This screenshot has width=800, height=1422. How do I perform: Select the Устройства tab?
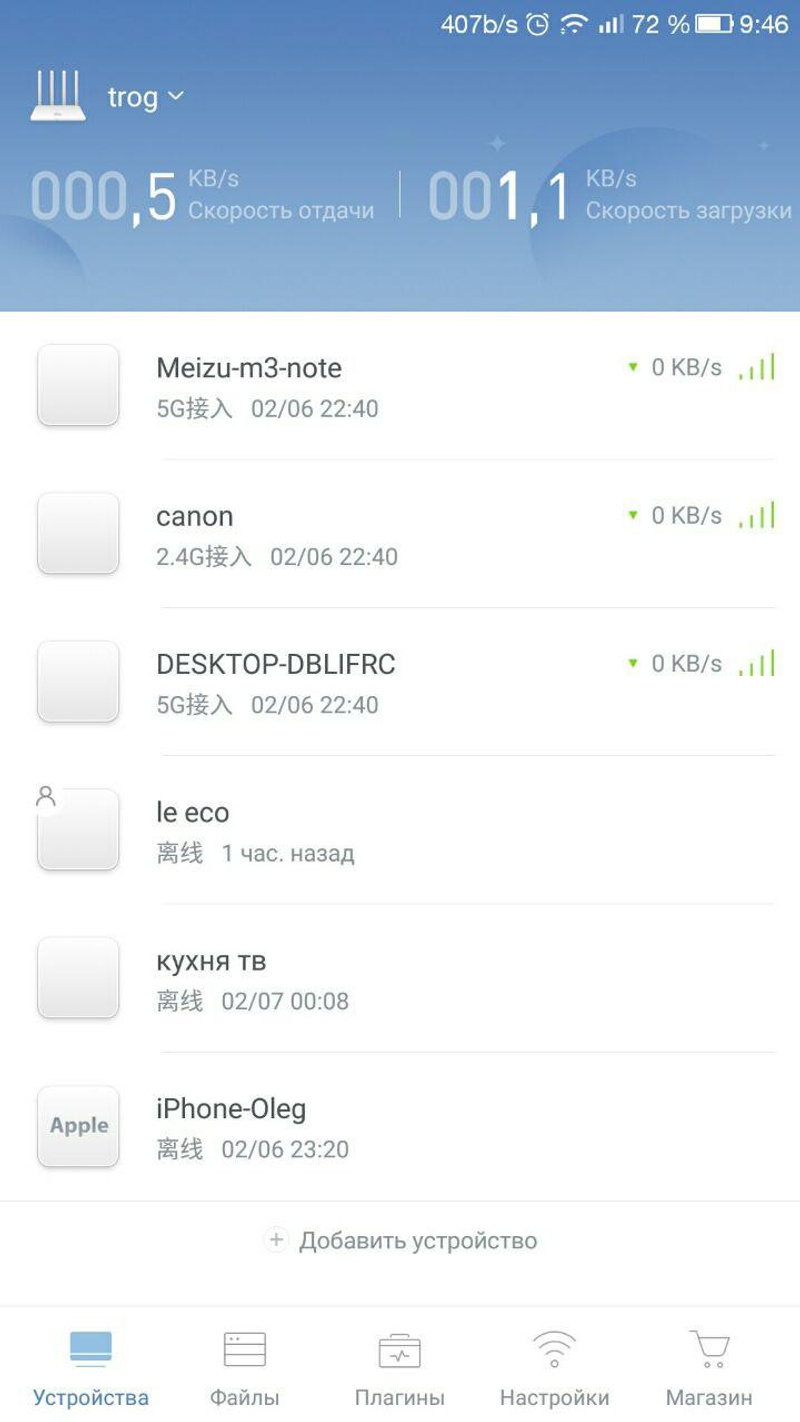pyautogui.click(x=90, y=1367)
